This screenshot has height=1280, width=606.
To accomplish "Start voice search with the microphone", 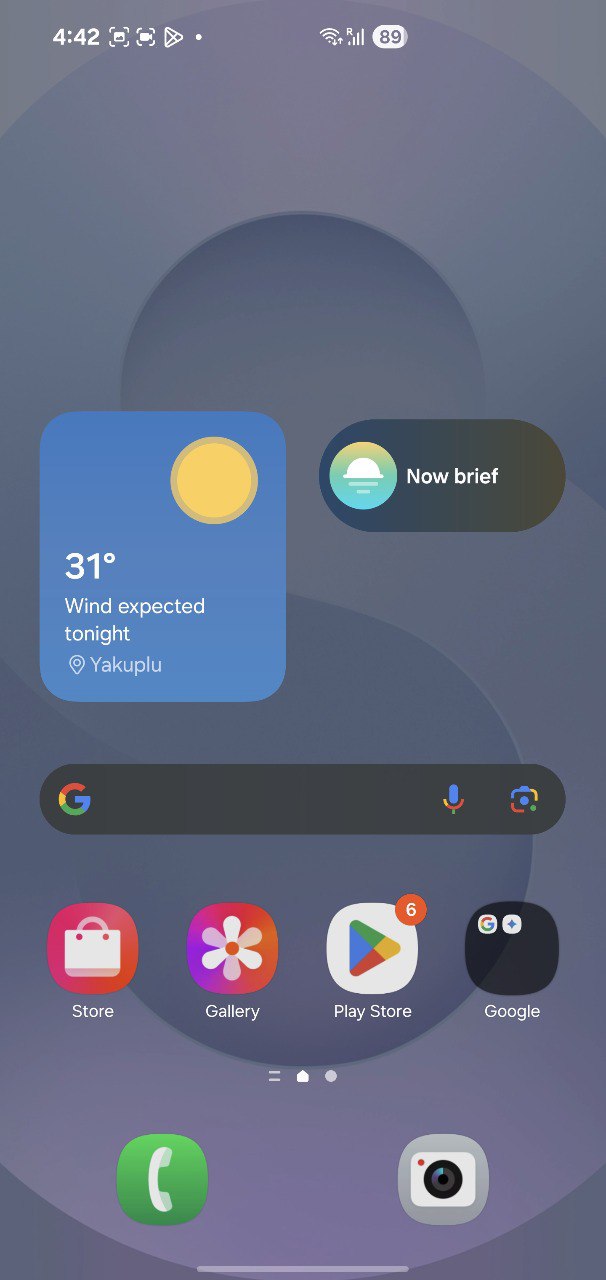I will 453,799.
